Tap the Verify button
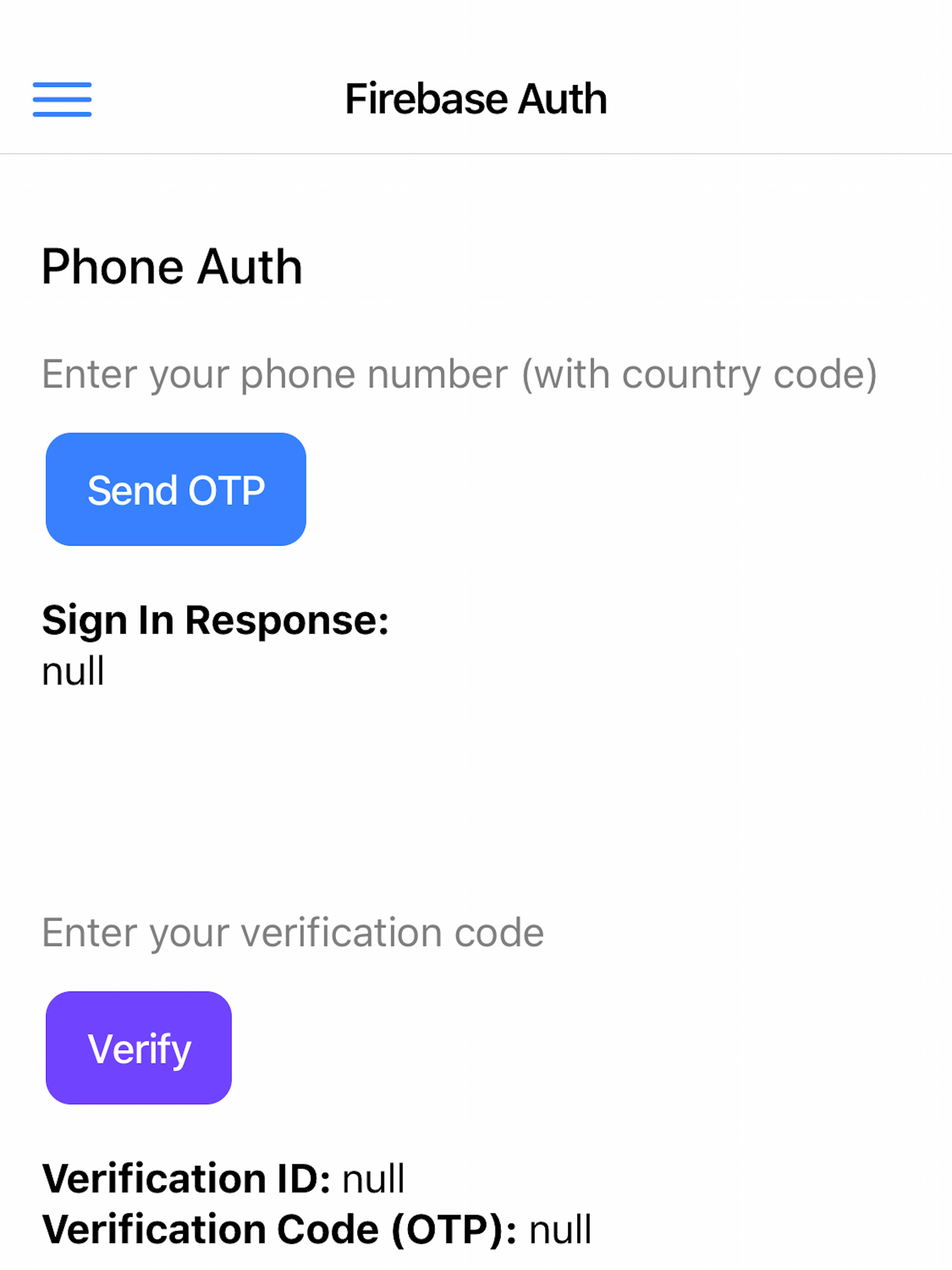This screenshot has width=952, height=1270. click(x=138, y=1049)
